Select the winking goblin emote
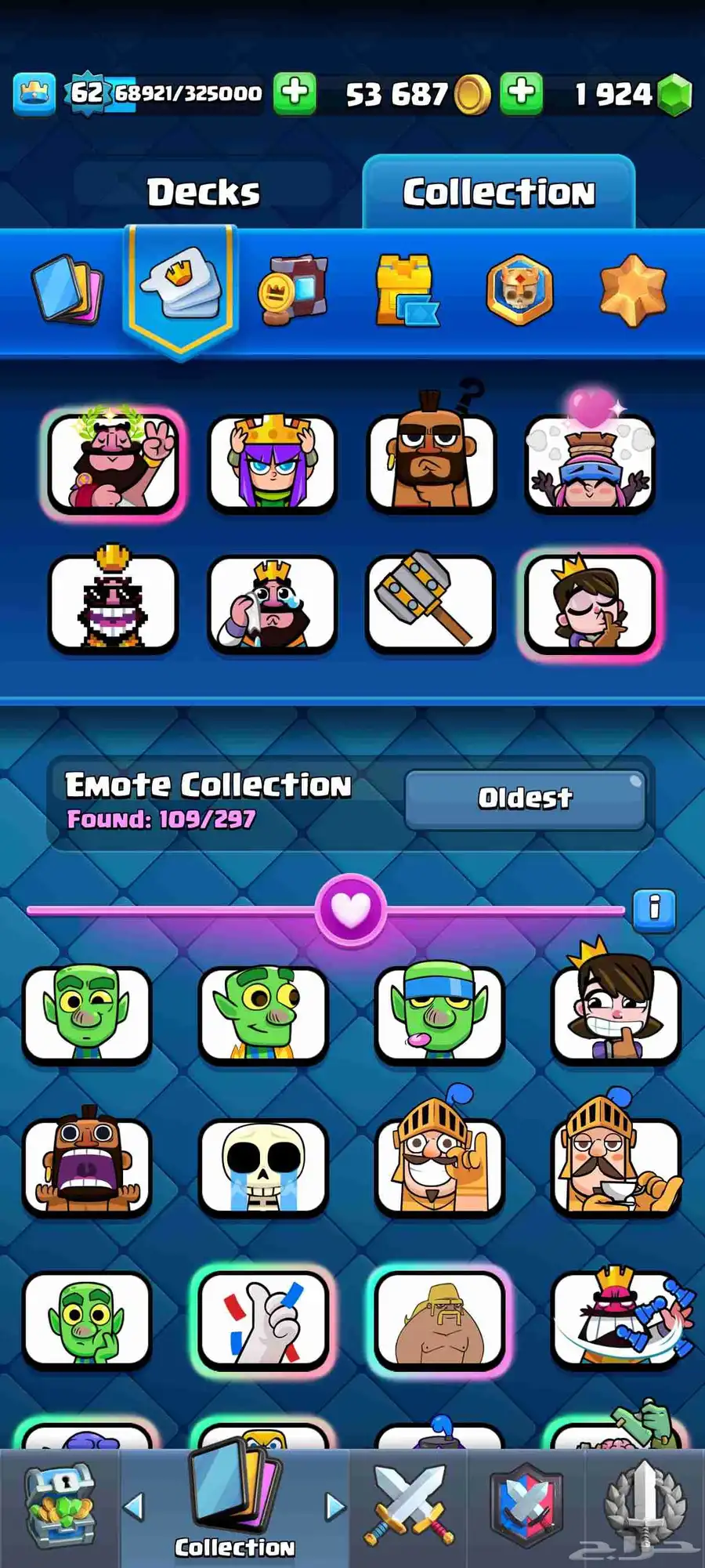Screen dimensions: 705x1568 (87, 1015)
